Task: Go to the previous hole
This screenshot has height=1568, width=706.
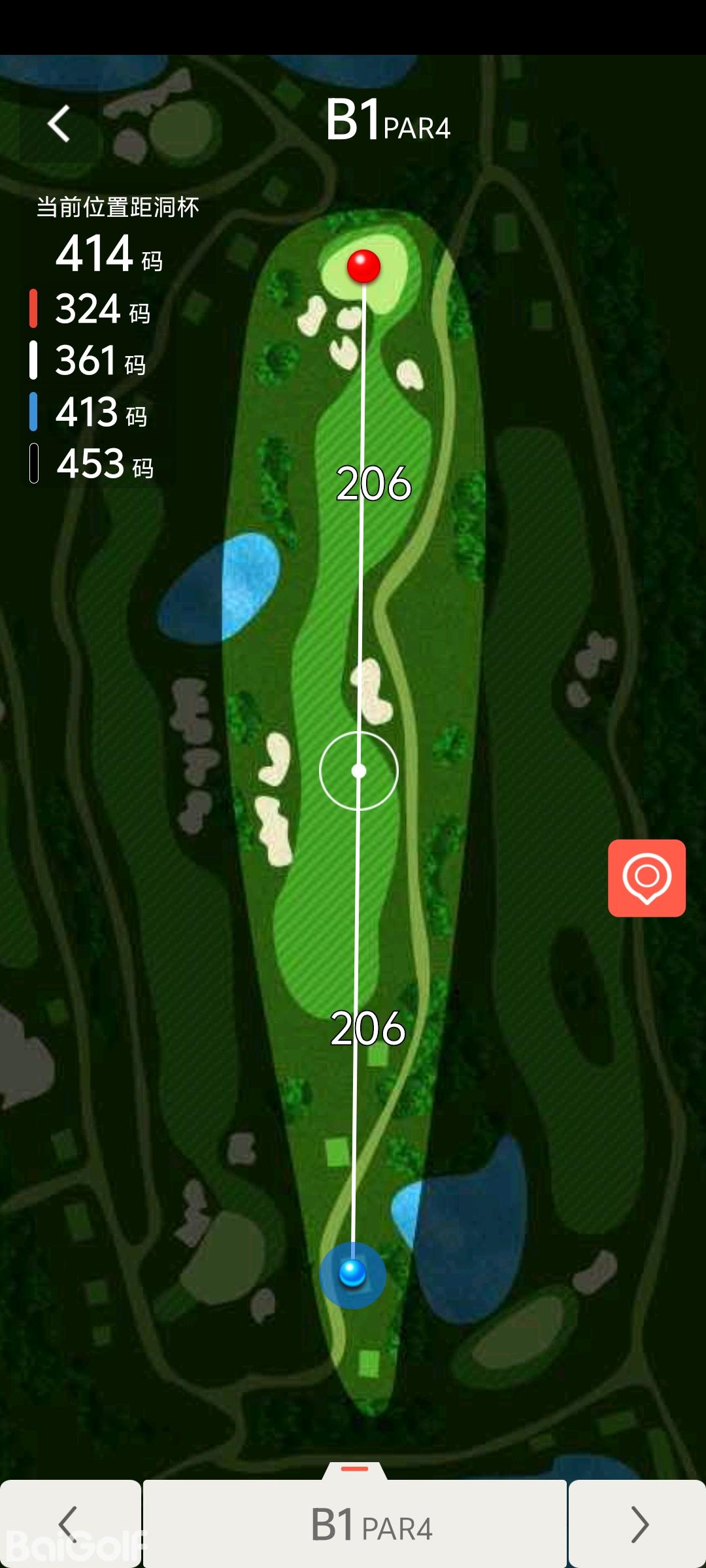Action: 69,1524
